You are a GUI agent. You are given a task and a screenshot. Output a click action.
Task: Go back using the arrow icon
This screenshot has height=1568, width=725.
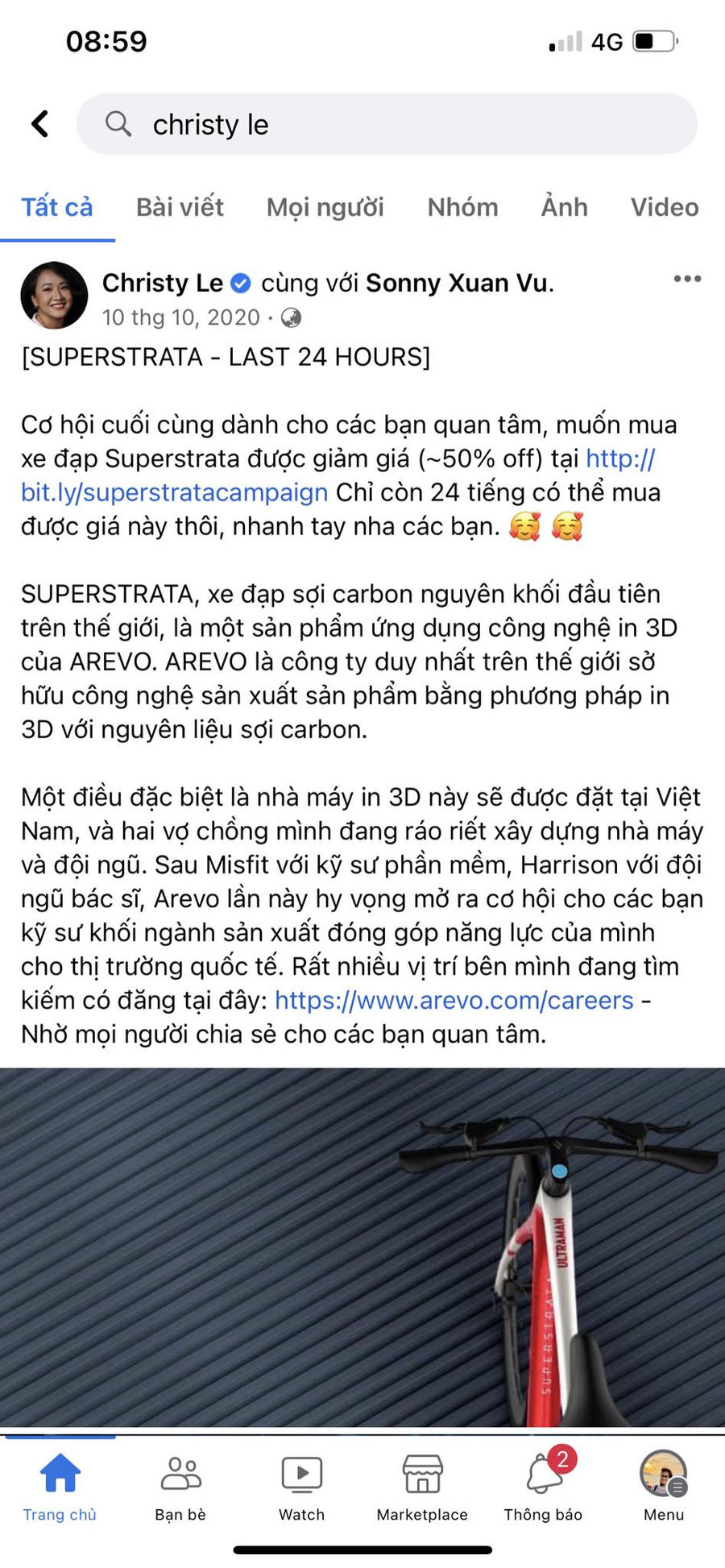tap(39, 124)
